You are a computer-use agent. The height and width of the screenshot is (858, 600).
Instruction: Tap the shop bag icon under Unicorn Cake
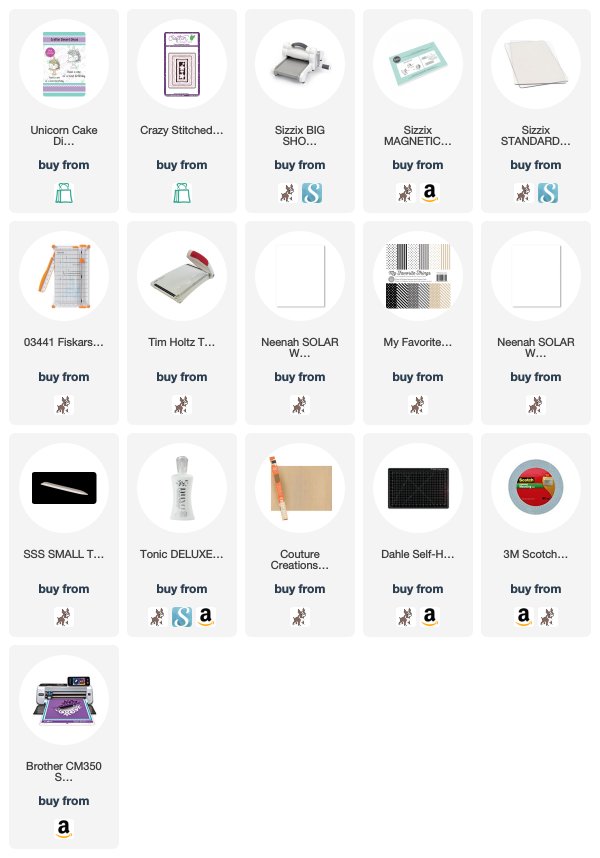(x=64, y=193)
